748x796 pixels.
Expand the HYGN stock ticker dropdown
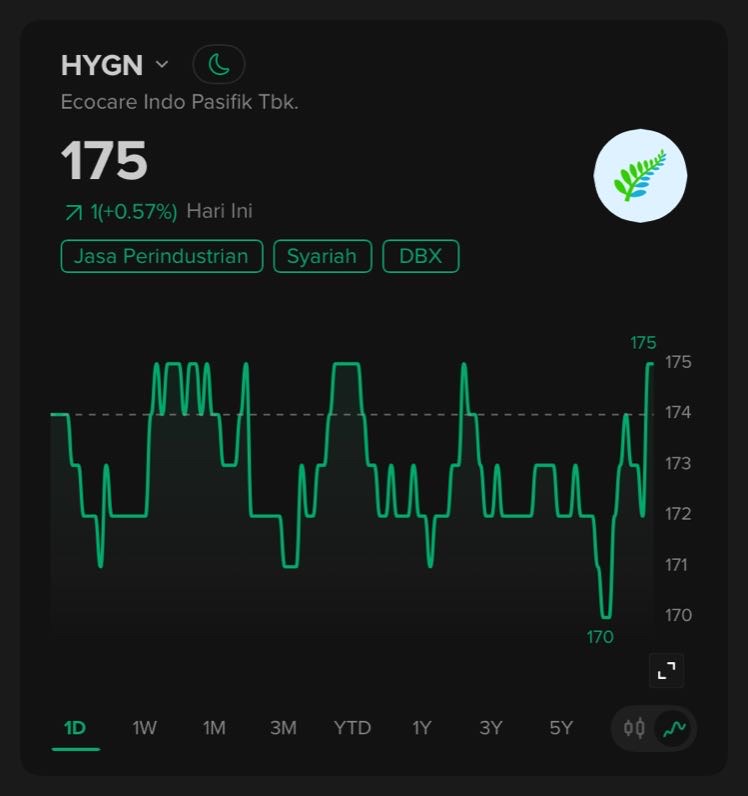pyautogui.click(x=114, y=65)
